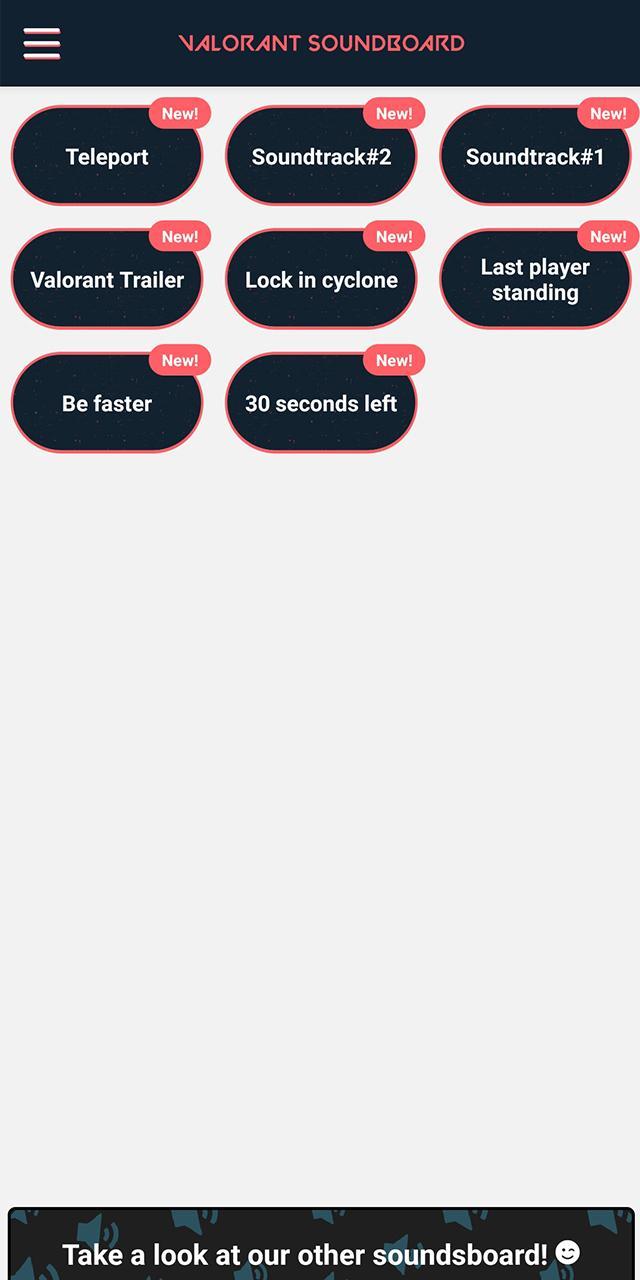Open the hamburger drawer menu
Image resolution: width=640 pixels, height=1280 pixels.
point(42,43)
